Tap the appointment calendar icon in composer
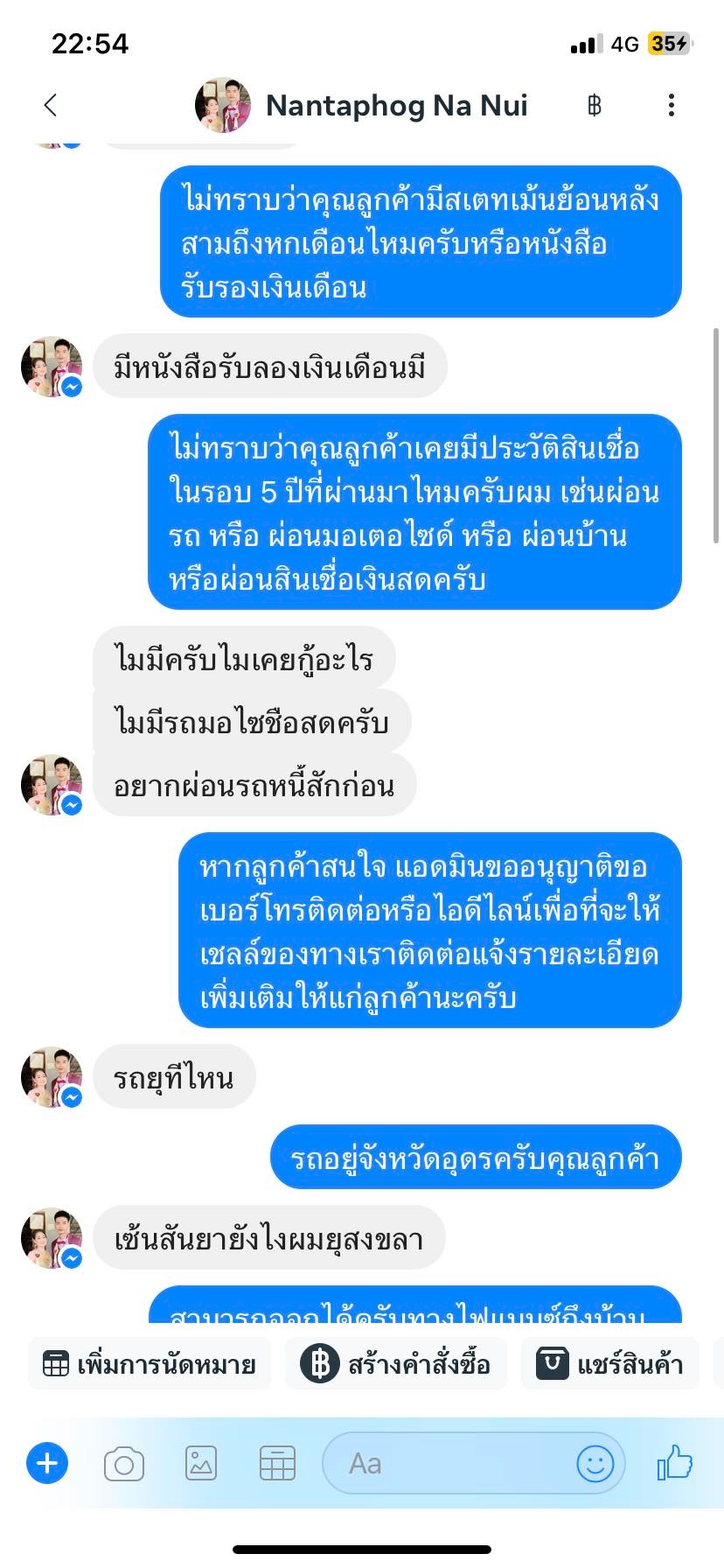Image resolution: width=724 pixels, height=1568 pixels. pos(277,1464)
